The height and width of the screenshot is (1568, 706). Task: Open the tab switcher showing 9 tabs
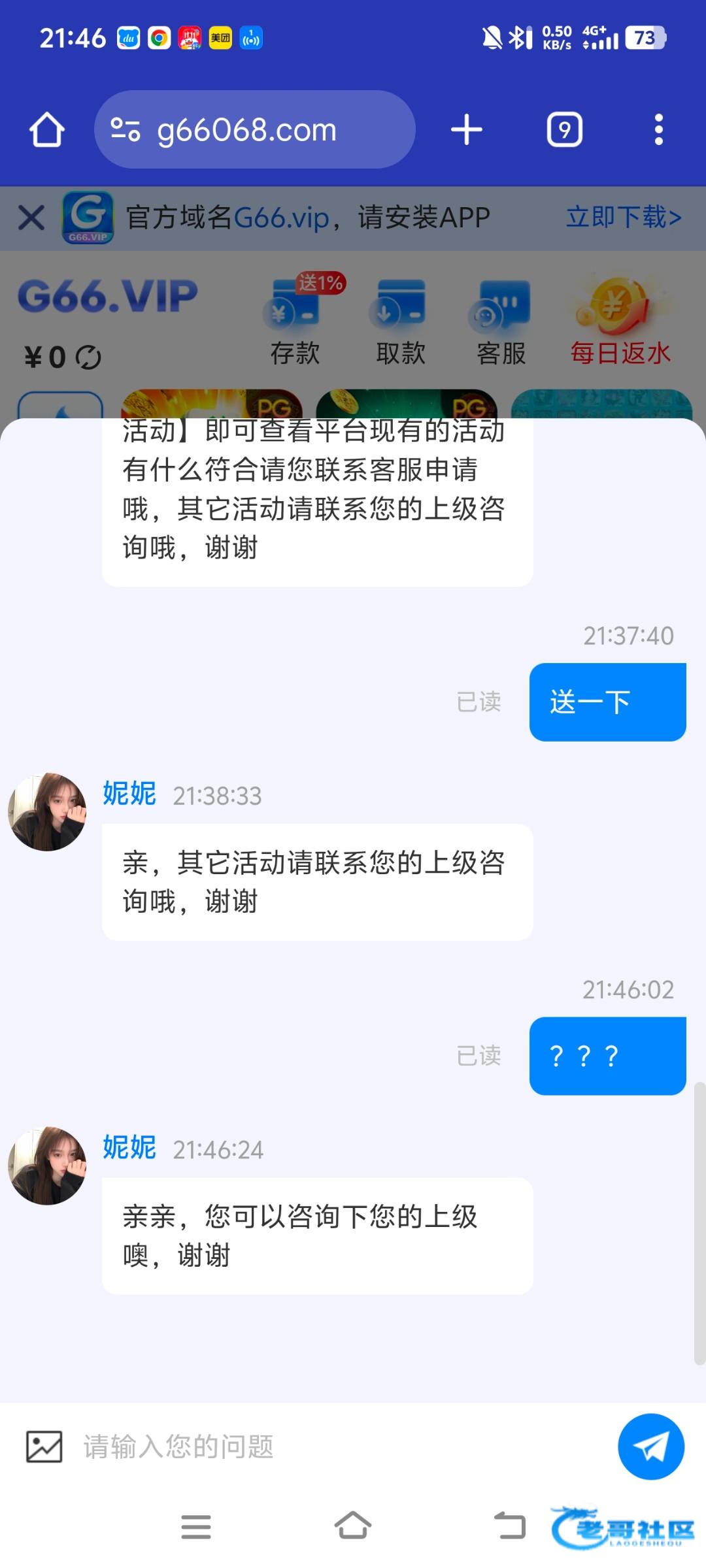[x=564, y=129]
